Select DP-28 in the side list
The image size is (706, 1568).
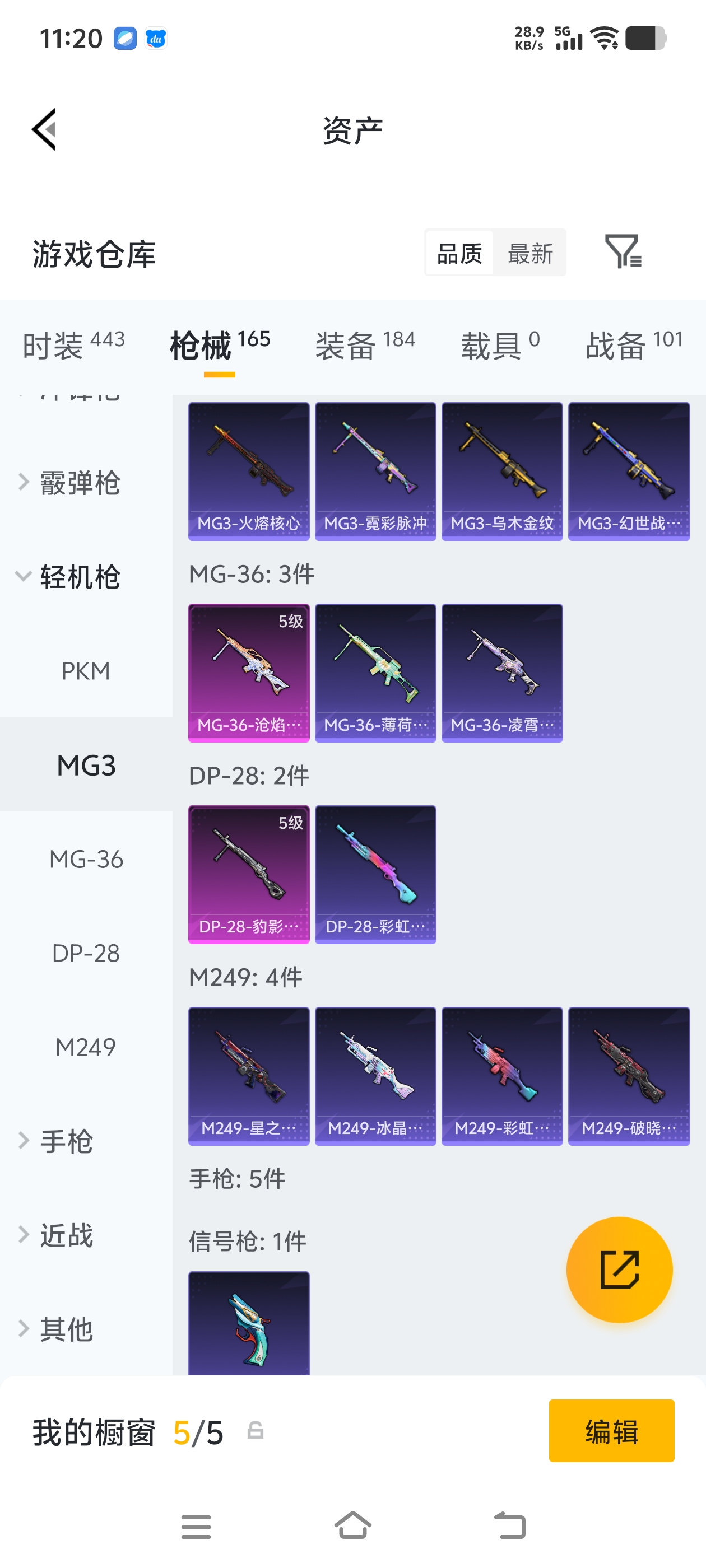[86, 953]
